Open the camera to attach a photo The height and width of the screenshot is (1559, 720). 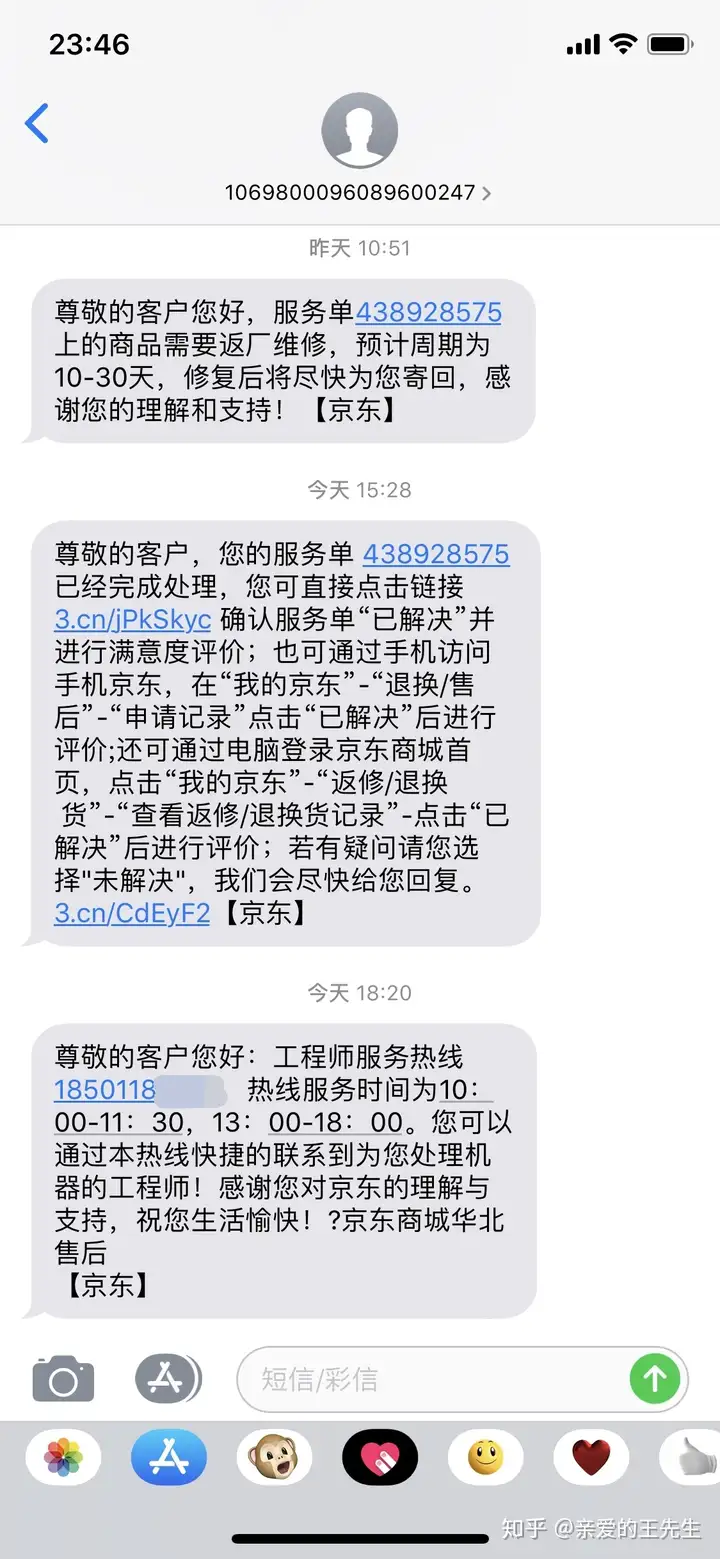coord(63,1379)
